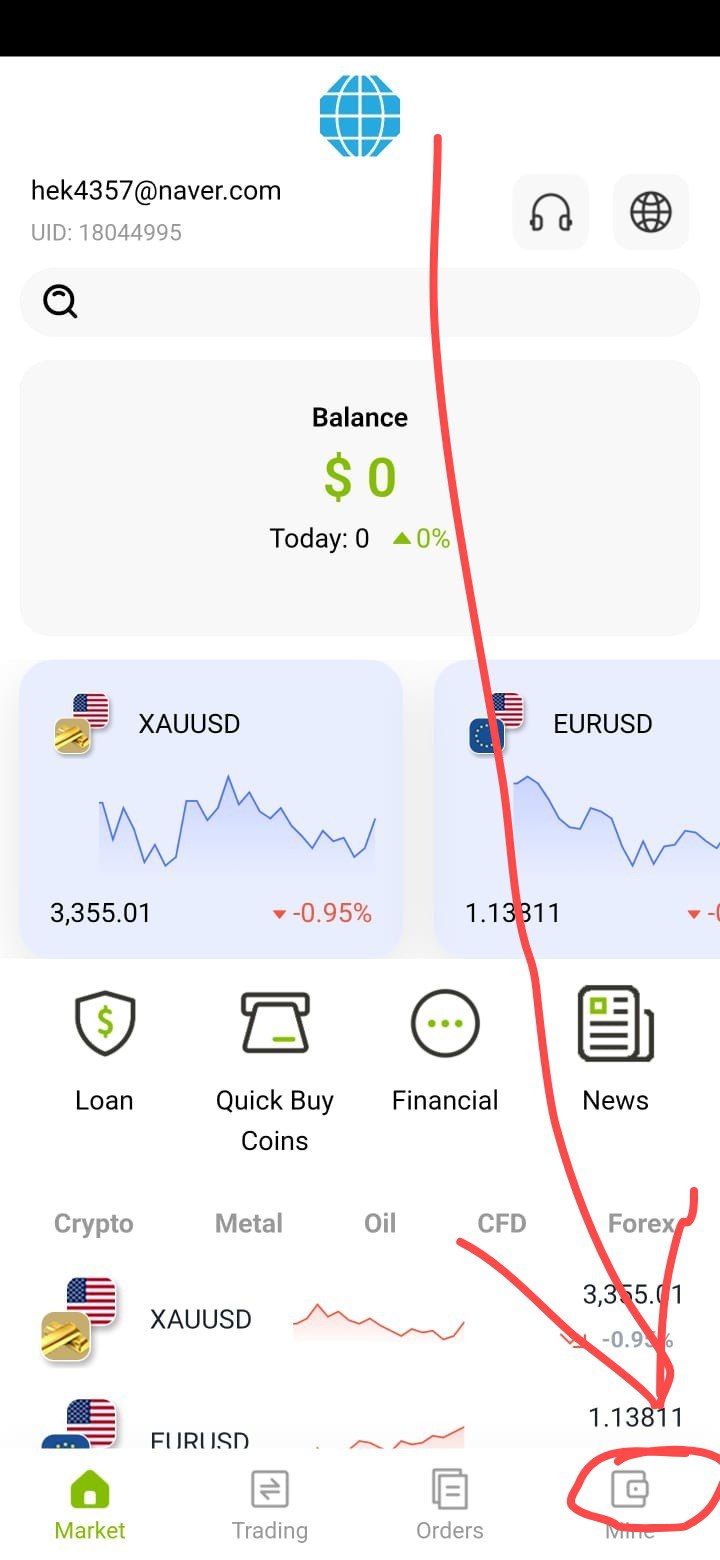Switch to the Crypto category tab
This screenshot has width=720, height=1560.
(x=93, y=1224)
